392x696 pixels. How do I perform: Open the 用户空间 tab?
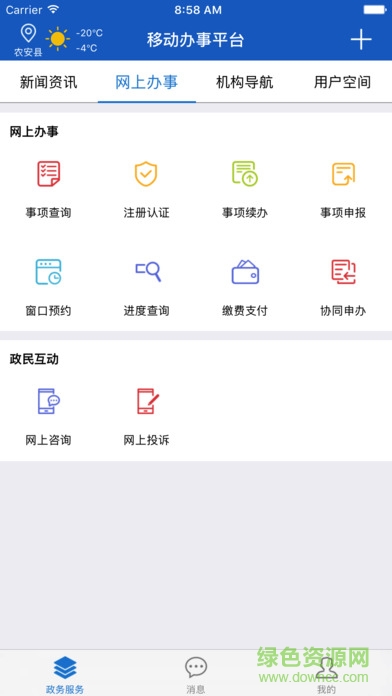(343, 82)
